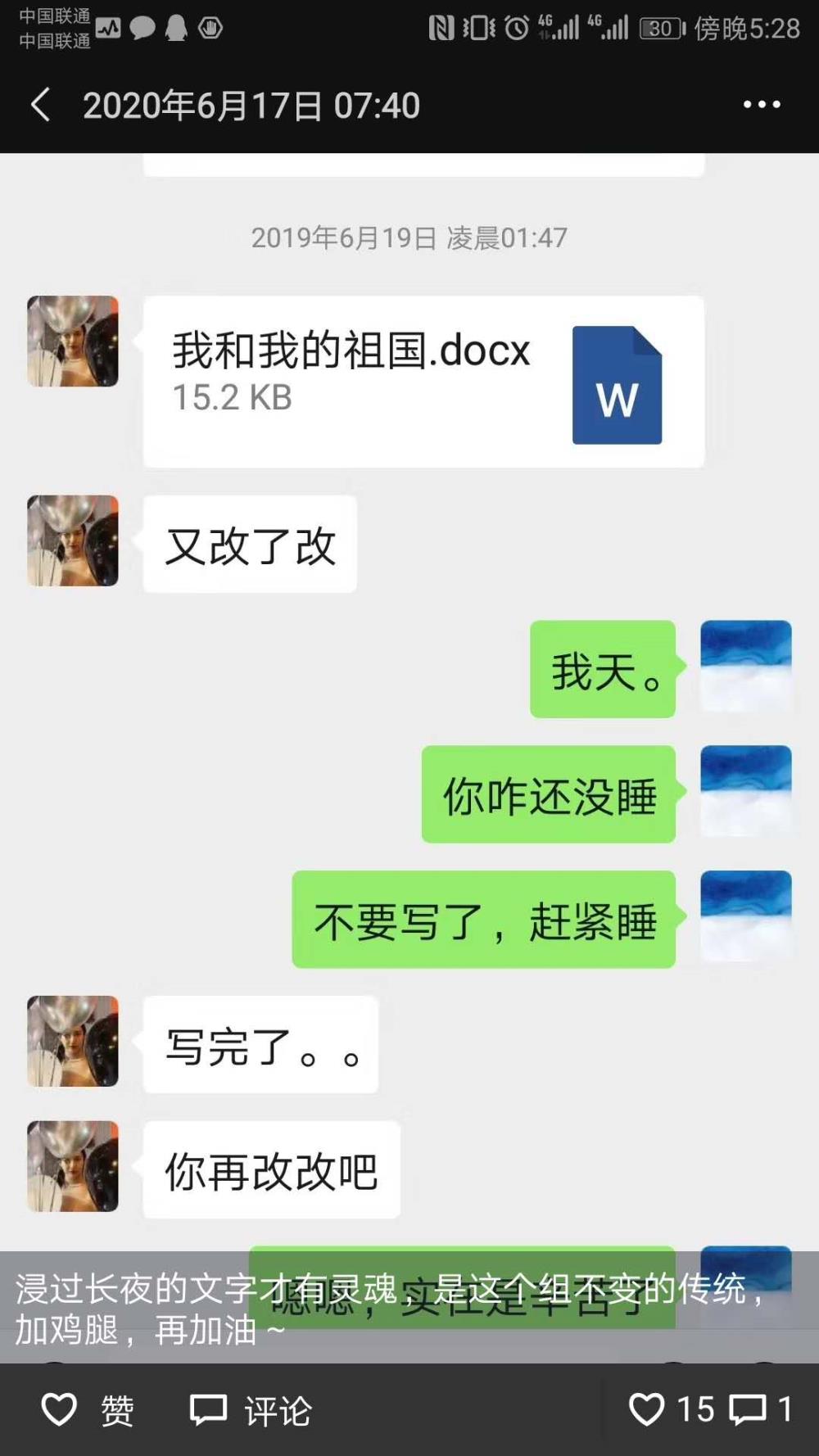Image resolution: width=819 pixels, height=1456 pixels.
Task: View the 15 likes on this post
Action: 672,1409
